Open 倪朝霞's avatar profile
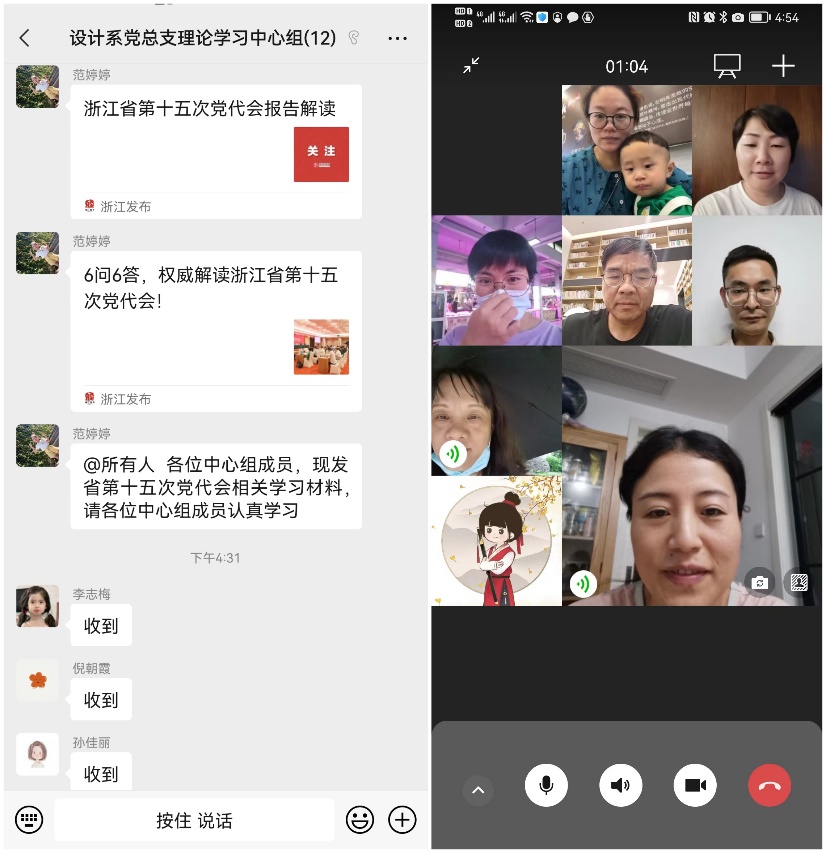This screenshot has width=826, height=853. click(x=37, y=680)
